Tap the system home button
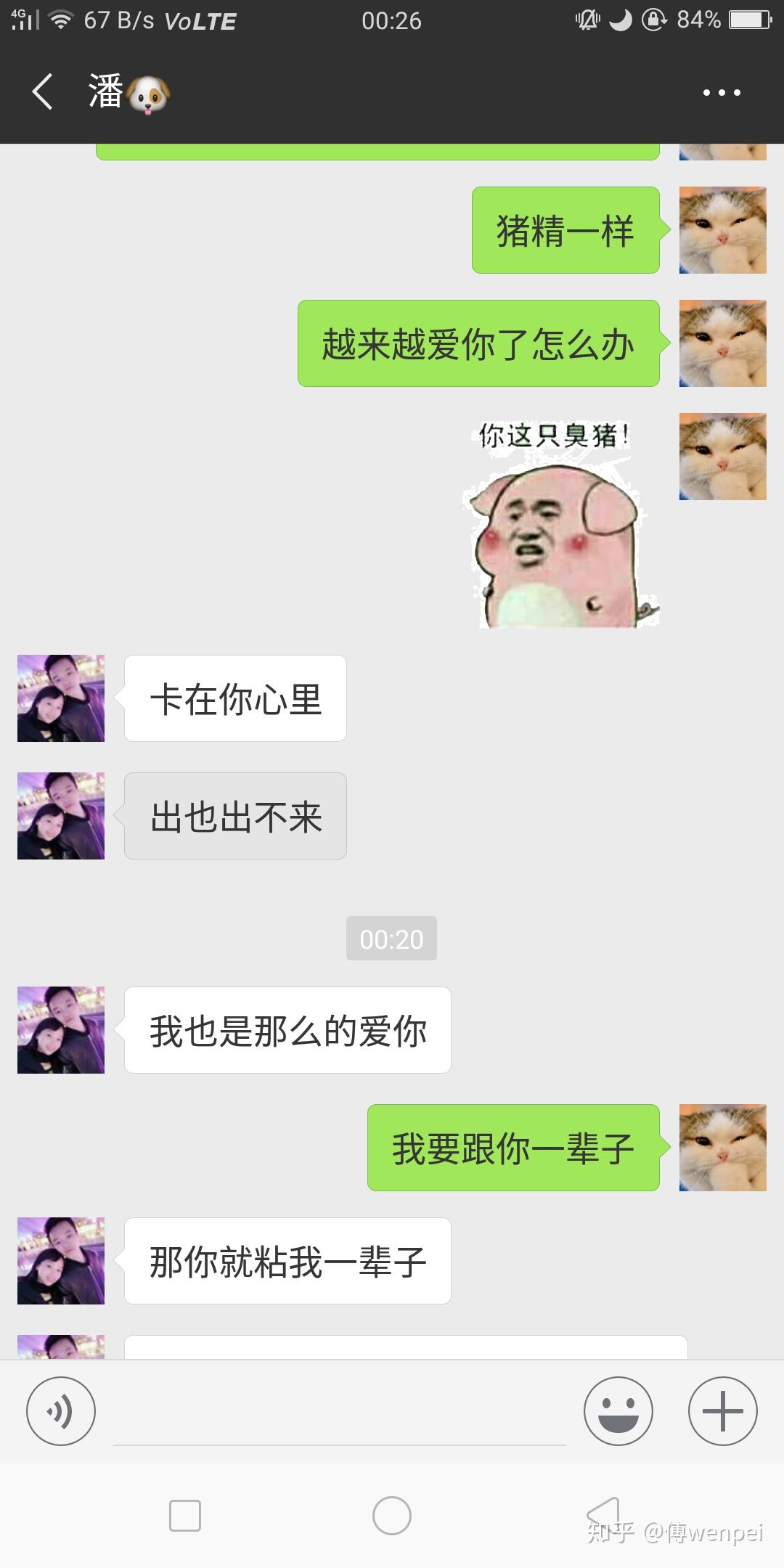Screen dimensions: 784x1568 point(391,1516)
